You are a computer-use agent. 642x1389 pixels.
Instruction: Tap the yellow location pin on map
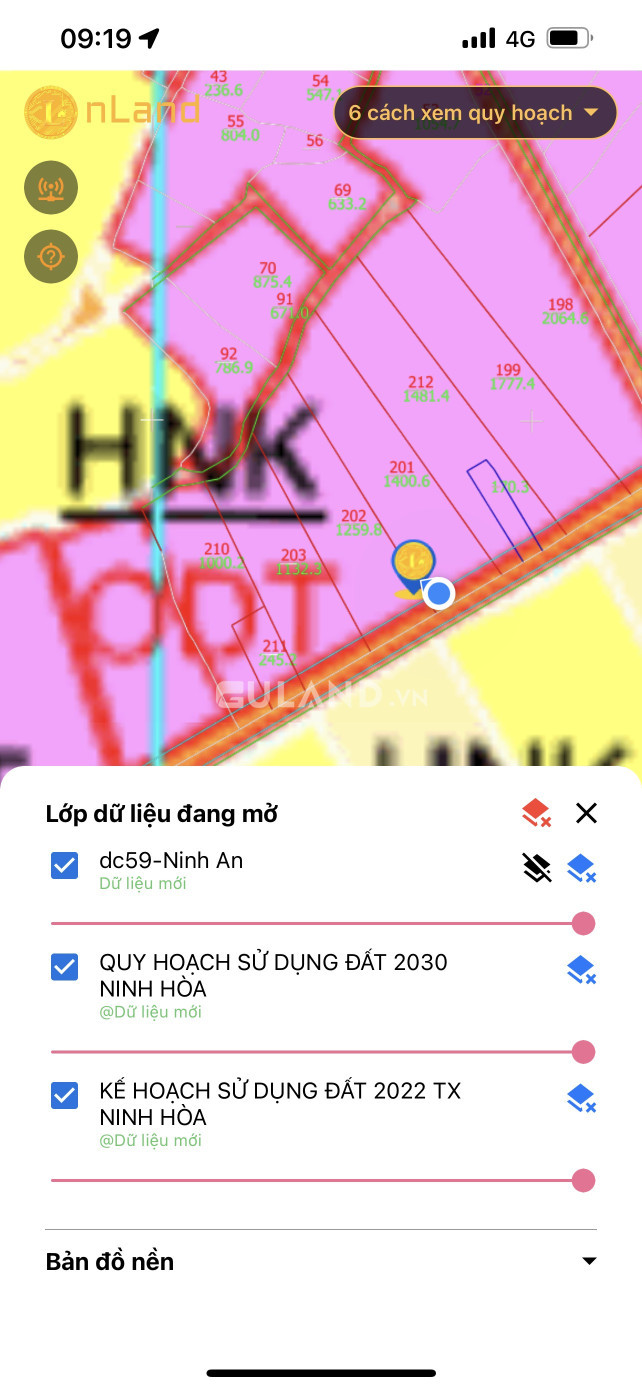[411, 566]
